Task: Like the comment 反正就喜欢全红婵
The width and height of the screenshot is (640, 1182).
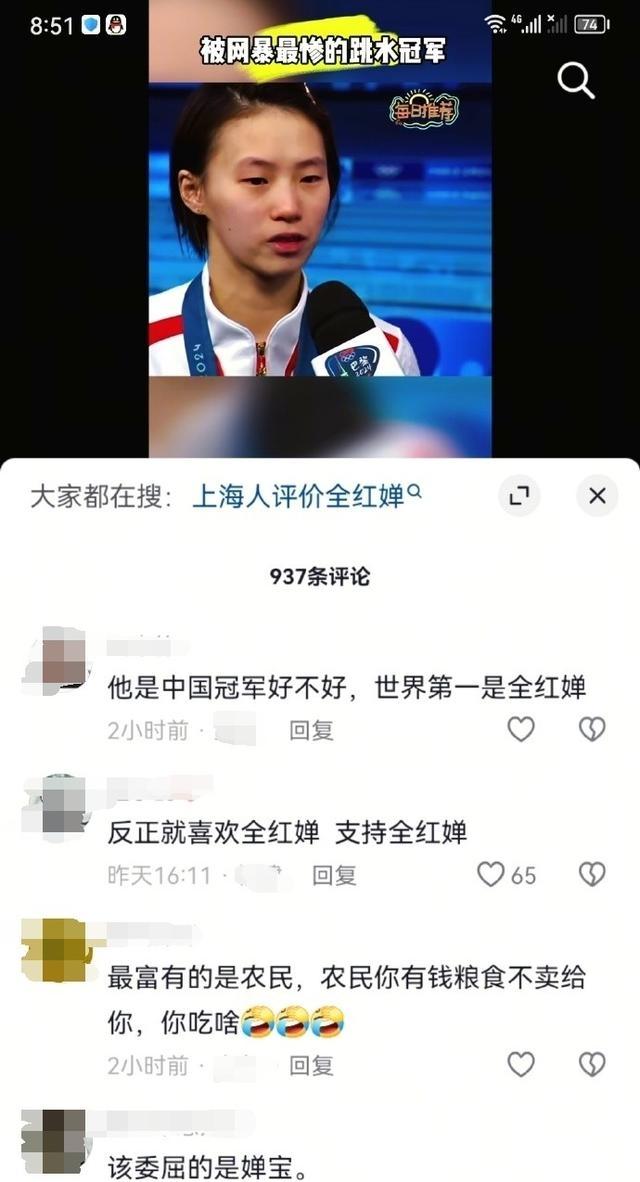Action: coord(491,875)
